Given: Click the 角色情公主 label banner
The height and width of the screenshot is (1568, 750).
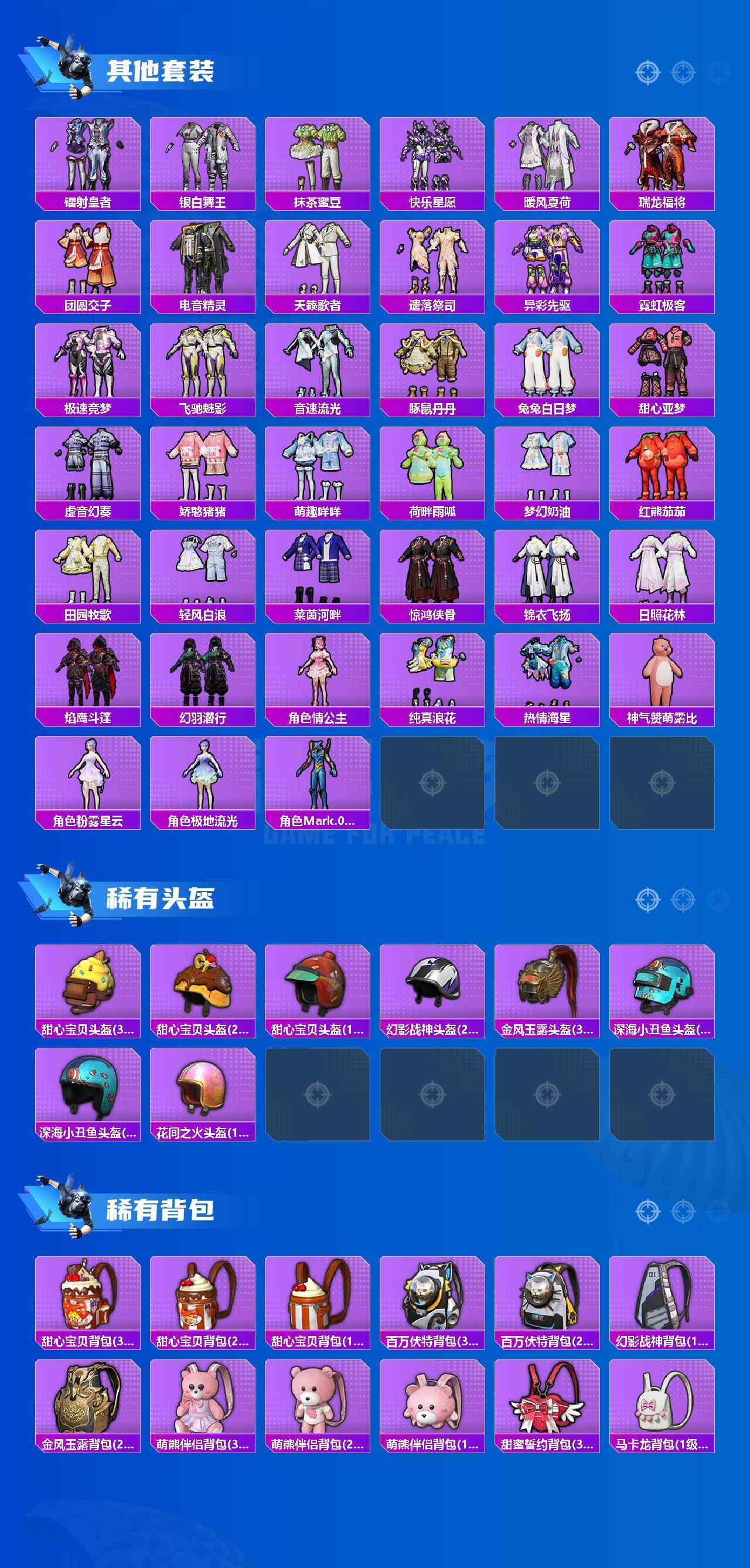Looking at the screenshot, I should pos(319,720).
